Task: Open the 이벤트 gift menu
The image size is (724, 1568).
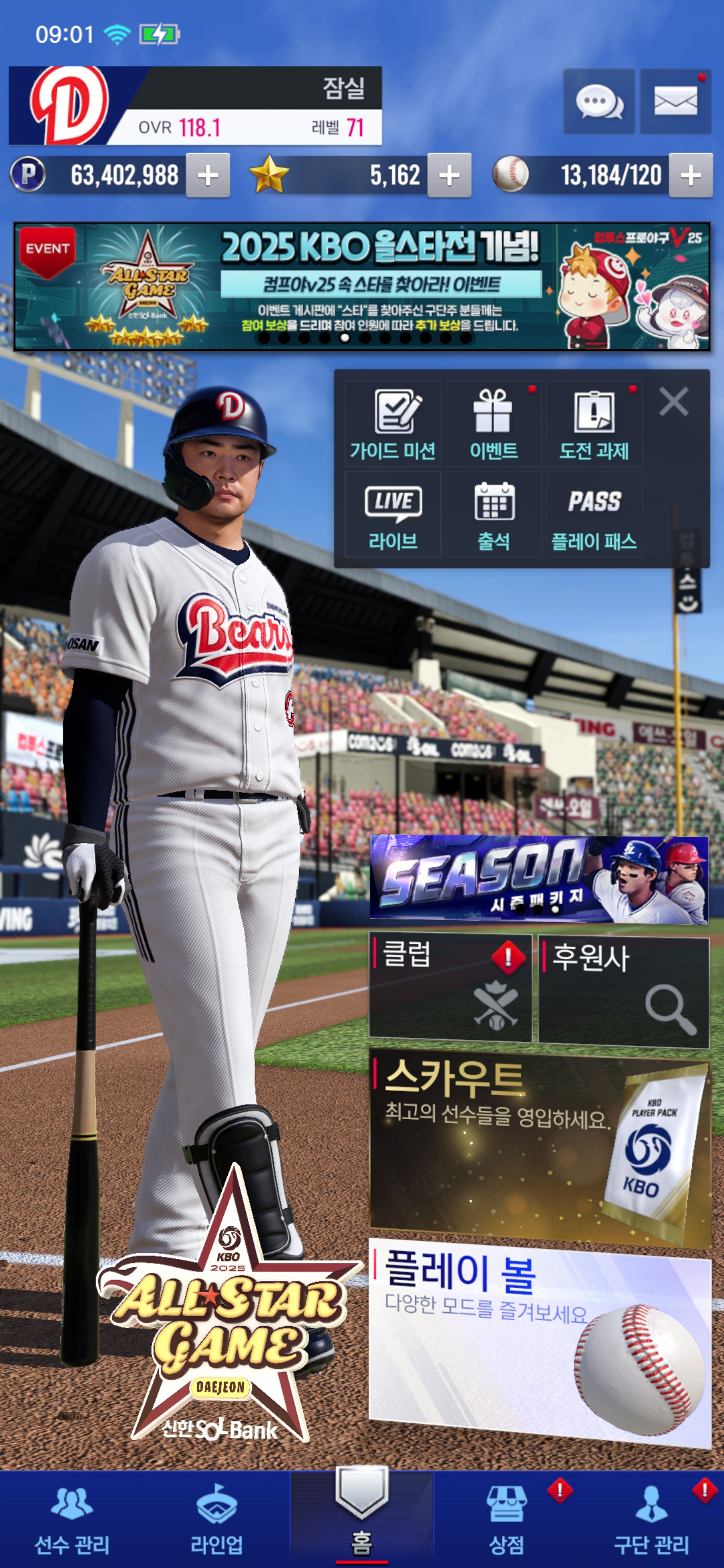Action: pos(493,424)
